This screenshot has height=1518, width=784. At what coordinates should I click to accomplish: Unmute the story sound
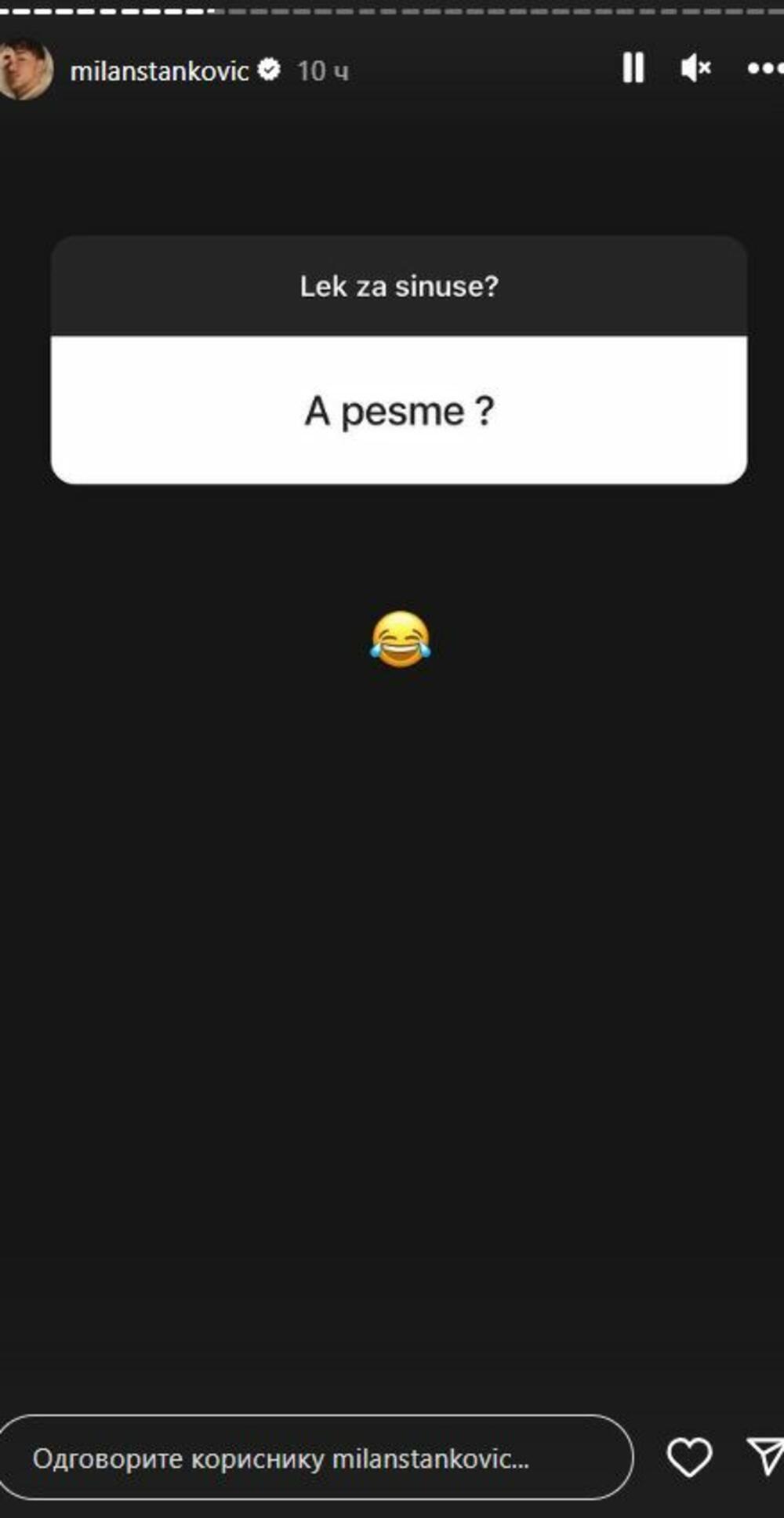(695, 69)
